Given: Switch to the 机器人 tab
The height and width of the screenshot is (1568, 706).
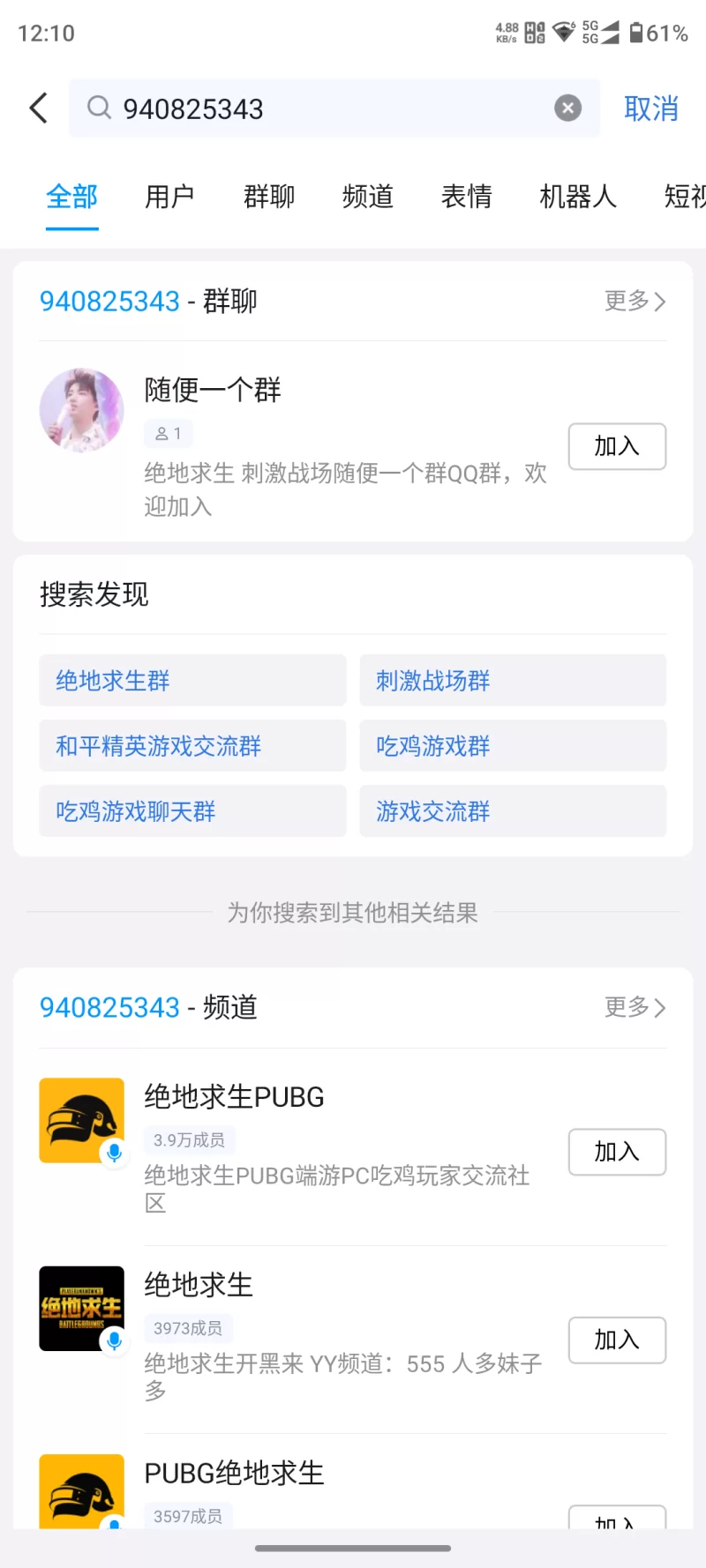Looking at the screenshot, I should pyautogui.click(x=578, y=196).
